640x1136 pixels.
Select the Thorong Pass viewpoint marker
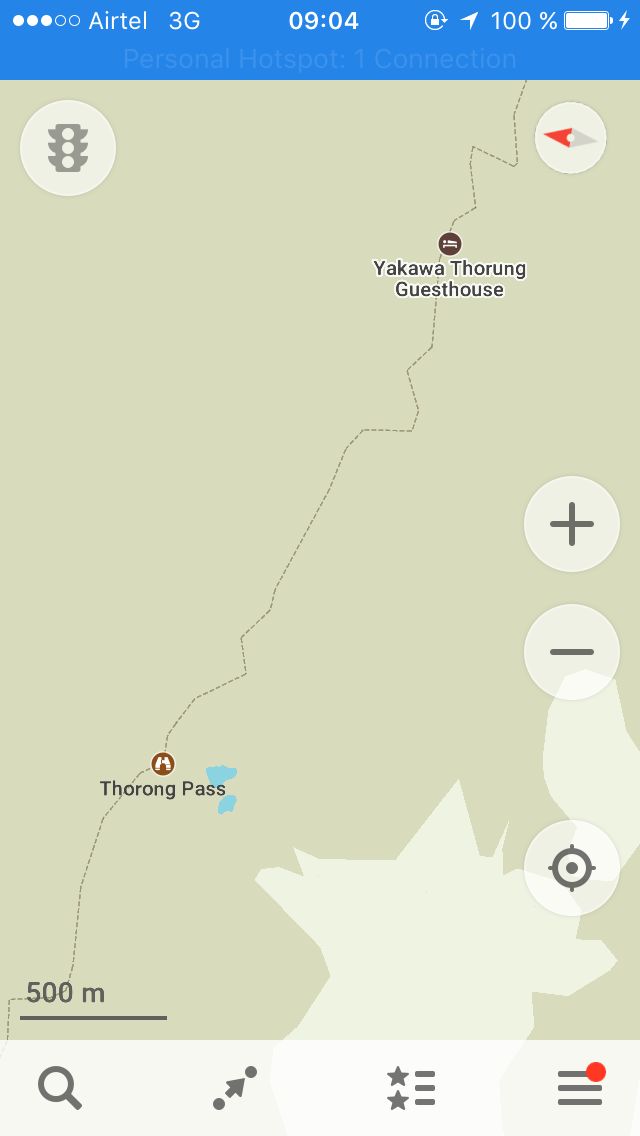pyautogui.click(x=163, y=764)
